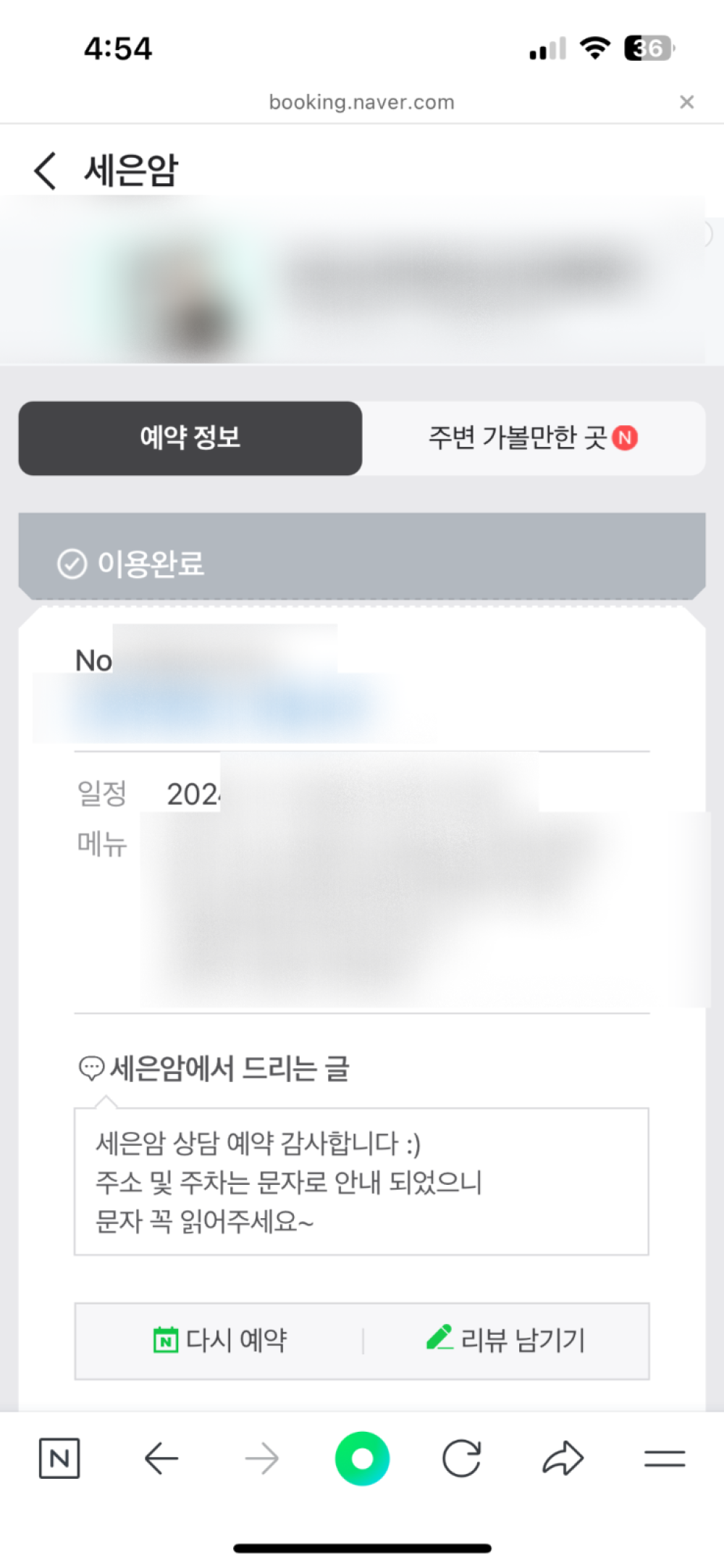The height and width of the screenshot is (1568, 724).
Task: Tap 다시 예약 to book again
Action: 220,1341
